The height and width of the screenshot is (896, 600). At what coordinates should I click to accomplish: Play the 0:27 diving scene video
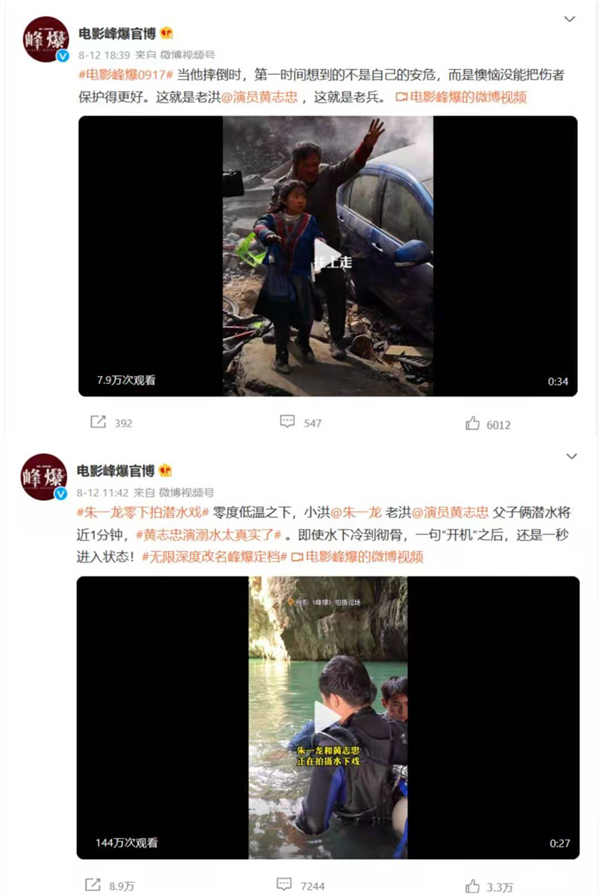(x=328, y=716)
